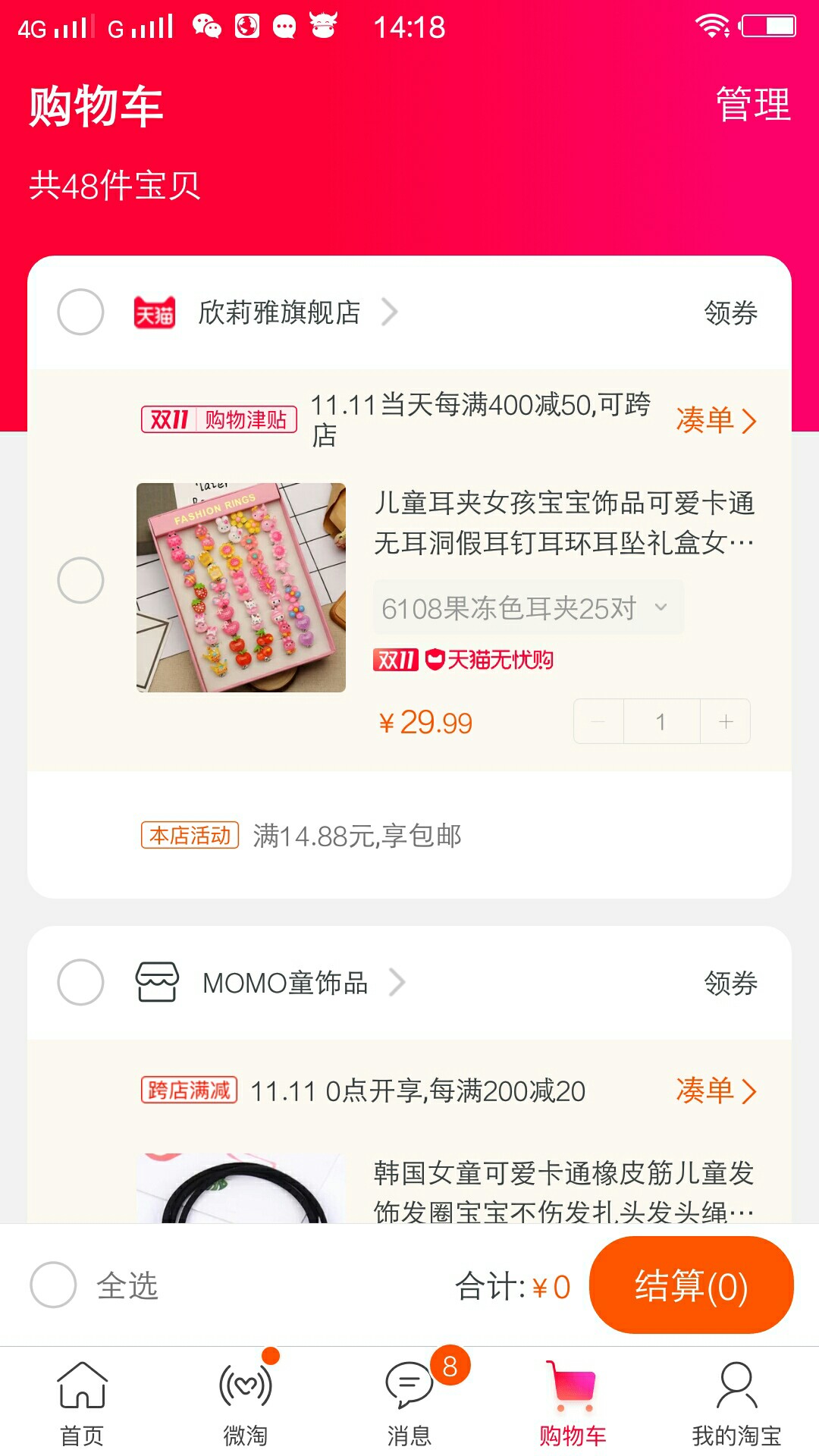The image size is (819, 1456).
Task: Open the 我的淘宝 tab
Action: point(736,1404)
